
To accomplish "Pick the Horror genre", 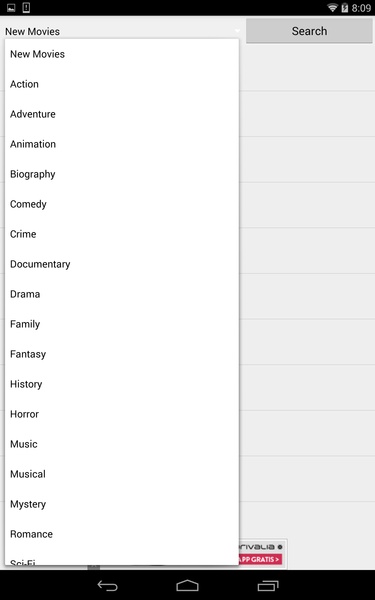I will click(122, 414).
